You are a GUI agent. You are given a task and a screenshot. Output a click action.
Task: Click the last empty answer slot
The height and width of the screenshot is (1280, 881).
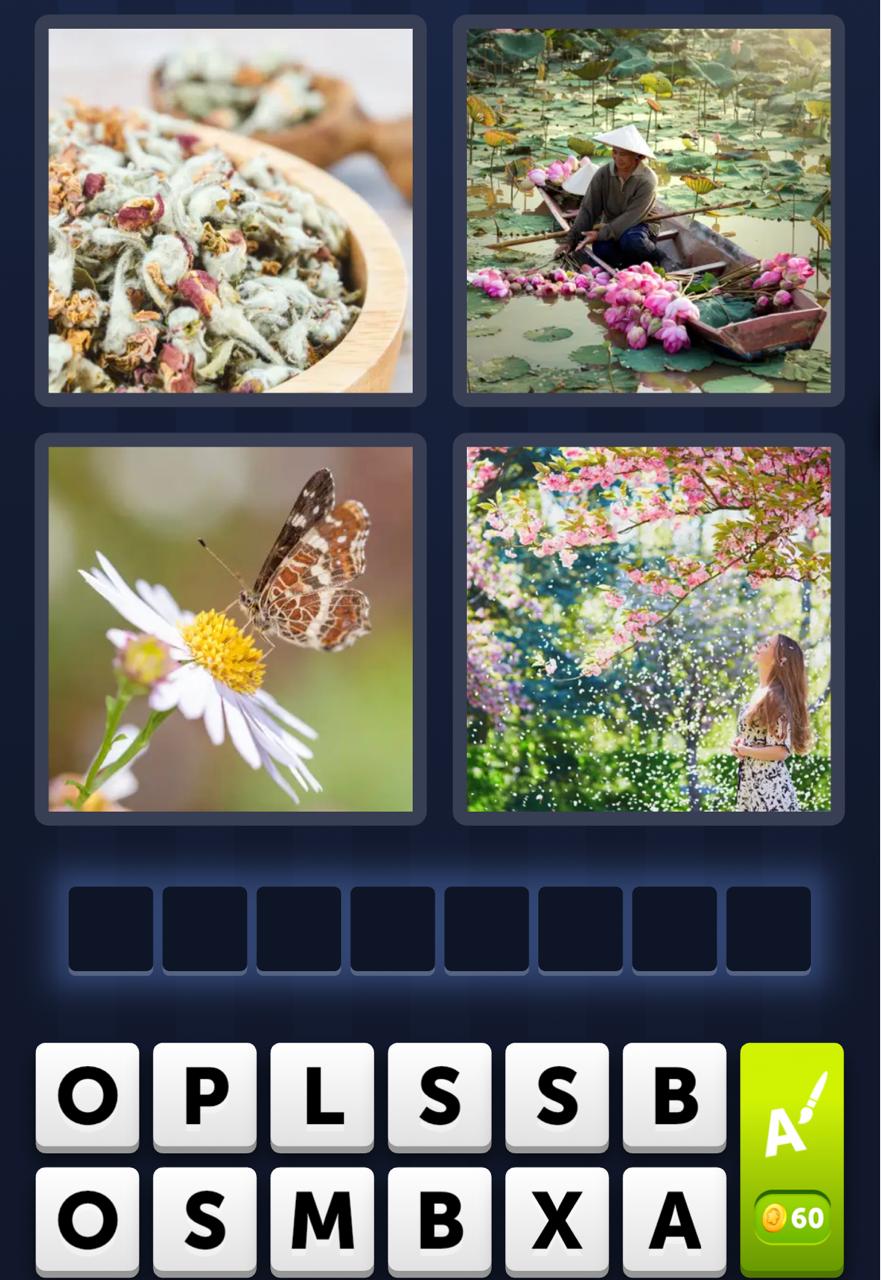point(768,929)
